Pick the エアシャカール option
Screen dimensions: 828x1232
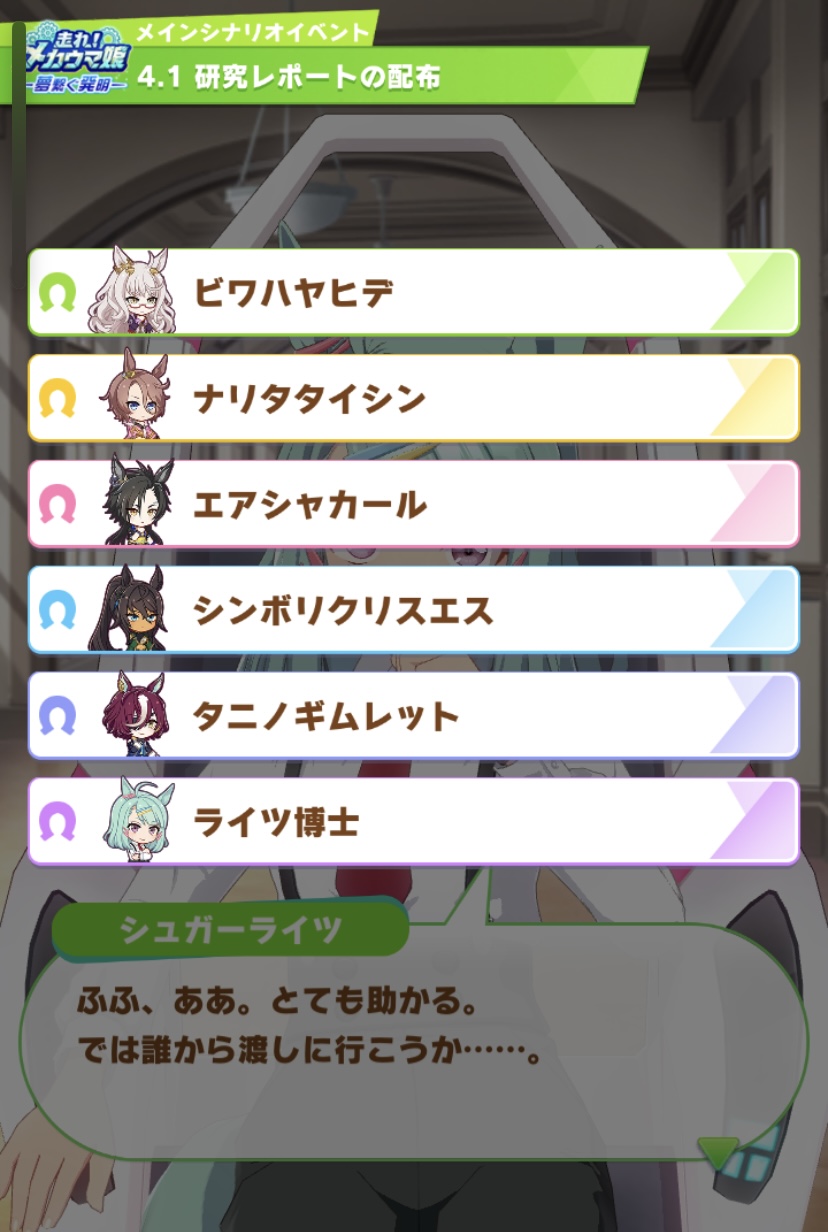(x=413, y=504)
